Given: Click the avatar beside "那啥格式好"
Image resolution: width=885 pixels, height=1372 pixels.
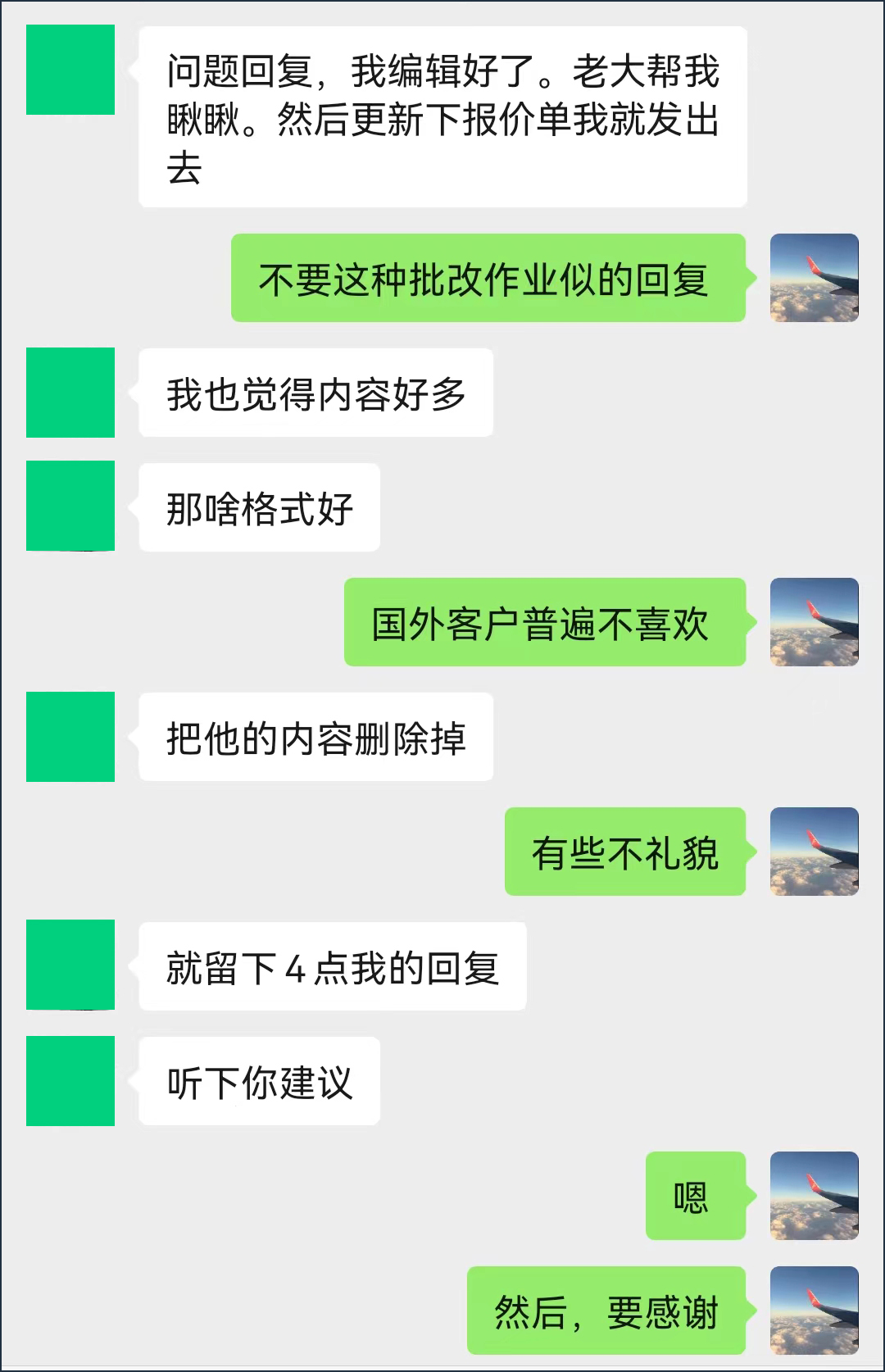Looking at the screenshot, I should 70,508.
